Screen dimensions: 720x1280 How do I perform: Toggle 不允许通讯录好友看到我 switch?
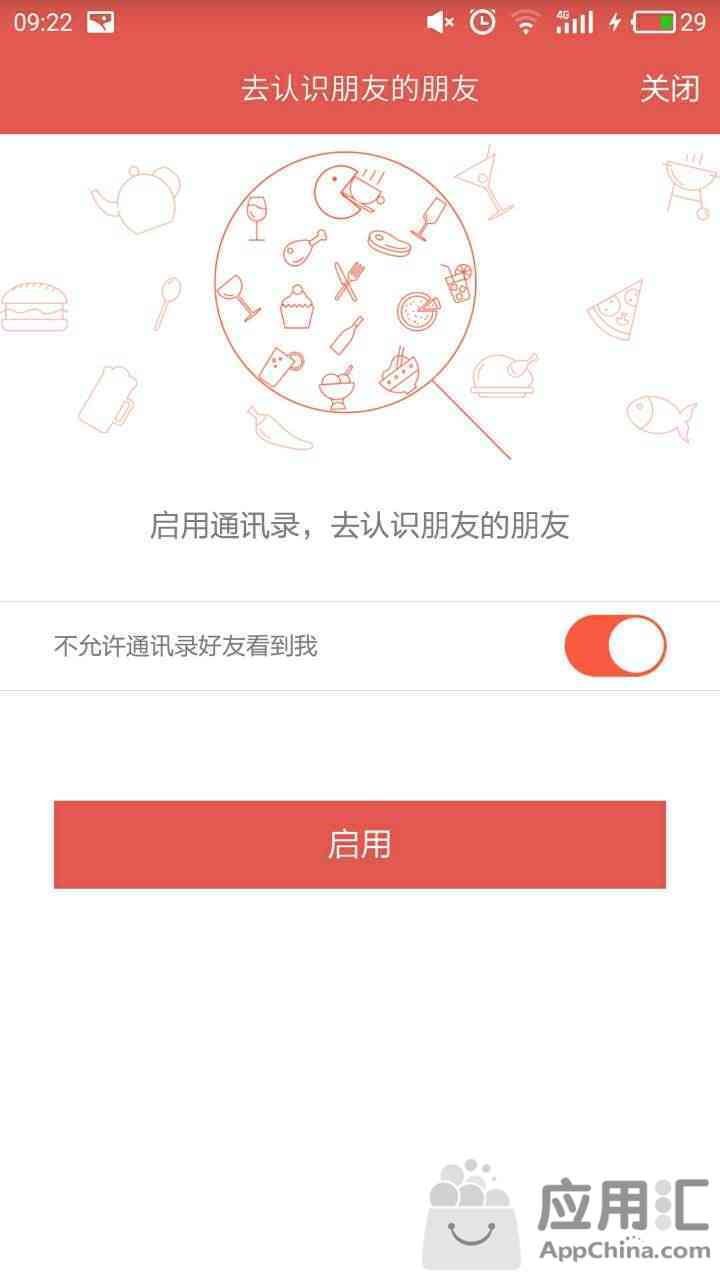point(615,646)
